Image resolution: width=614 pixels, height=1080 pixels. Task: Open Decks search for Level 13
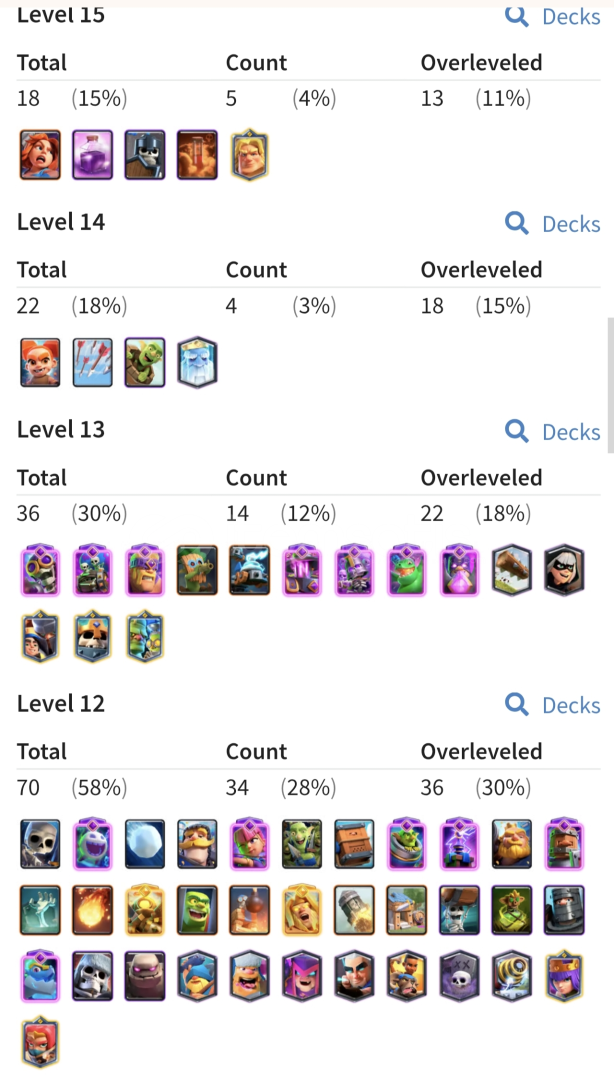(553, 431)
